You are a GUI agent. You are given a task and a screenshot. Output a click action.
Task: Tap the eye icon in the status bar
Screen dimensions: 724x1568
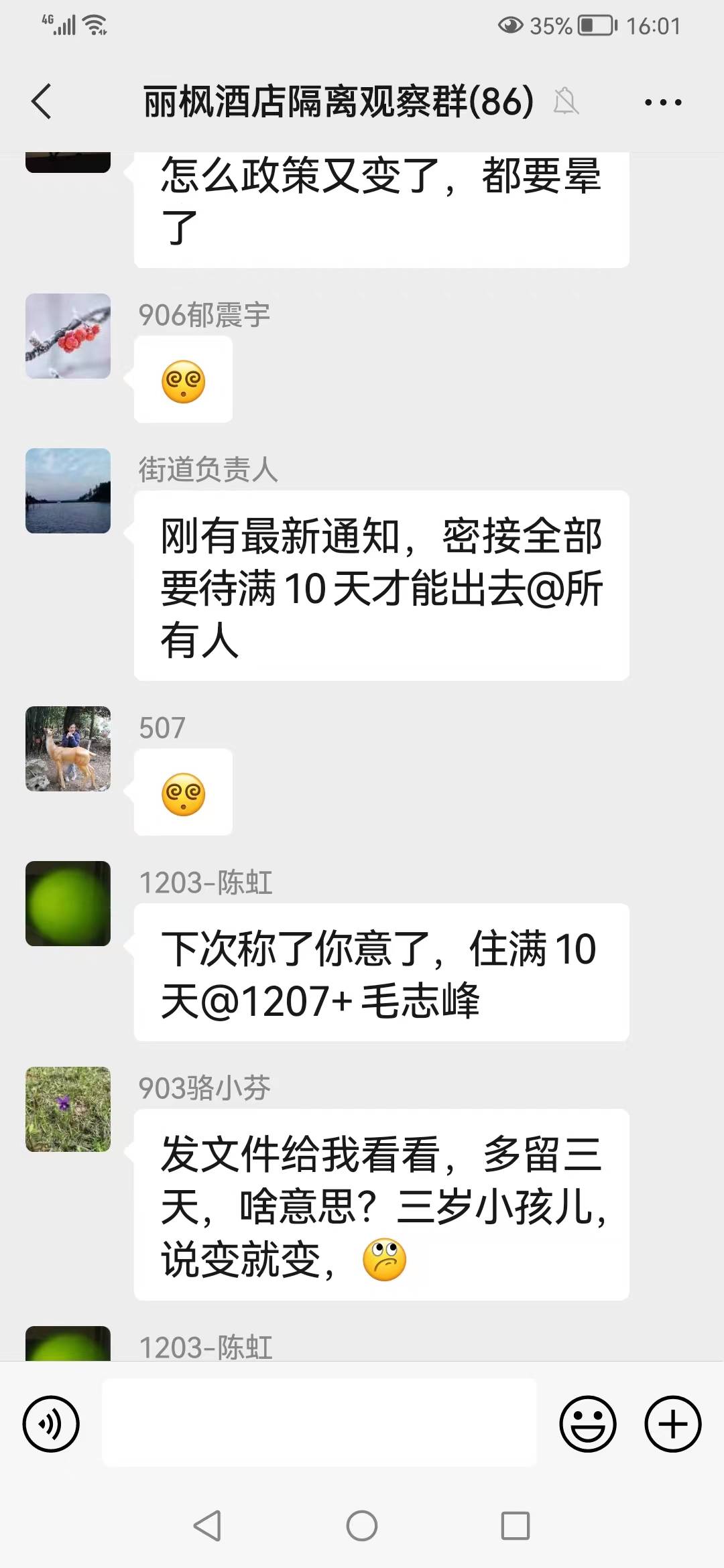[510, 25]
